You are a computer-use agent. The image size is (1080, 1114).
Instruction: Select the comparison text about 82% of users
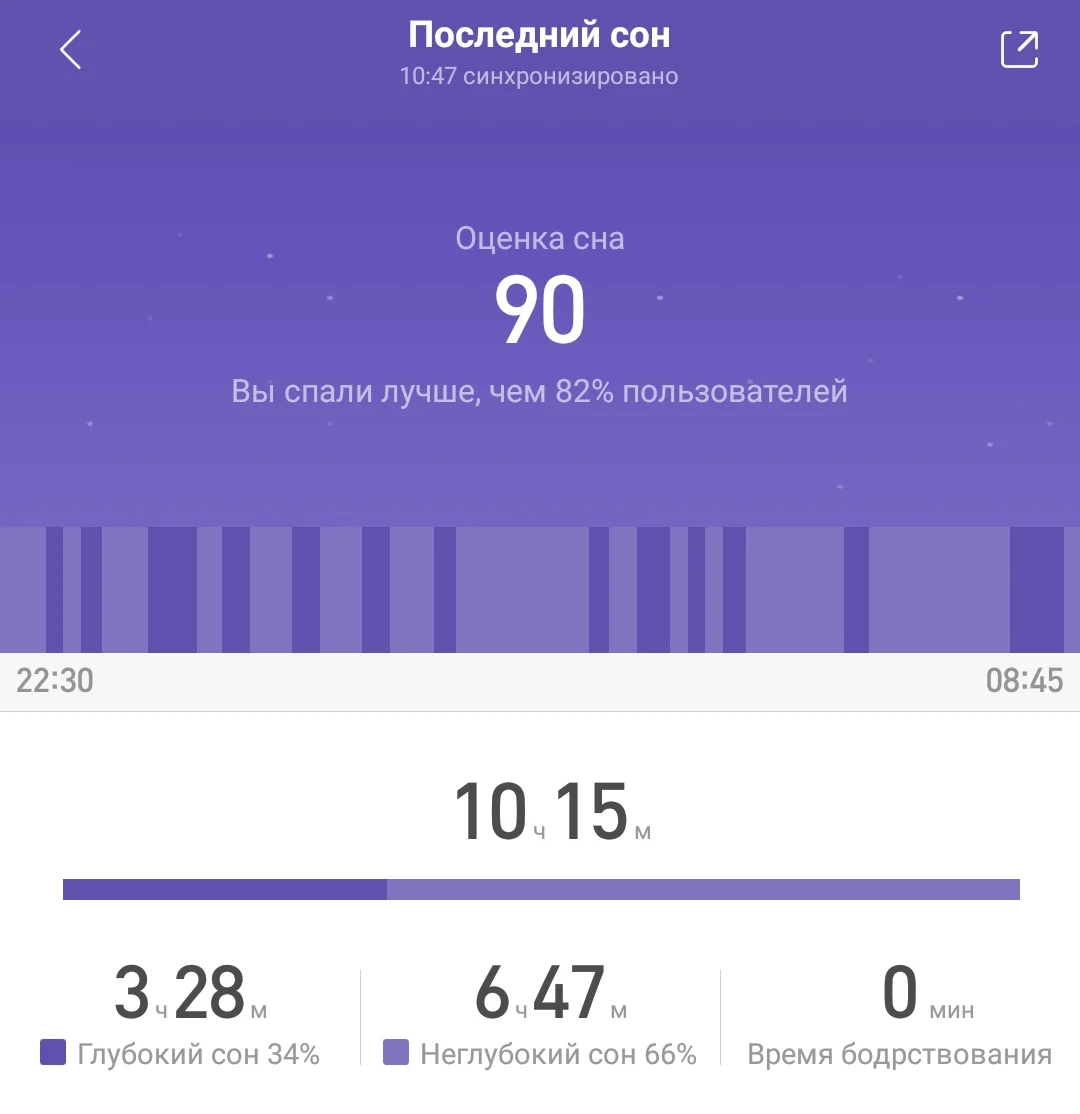[540, 391]
